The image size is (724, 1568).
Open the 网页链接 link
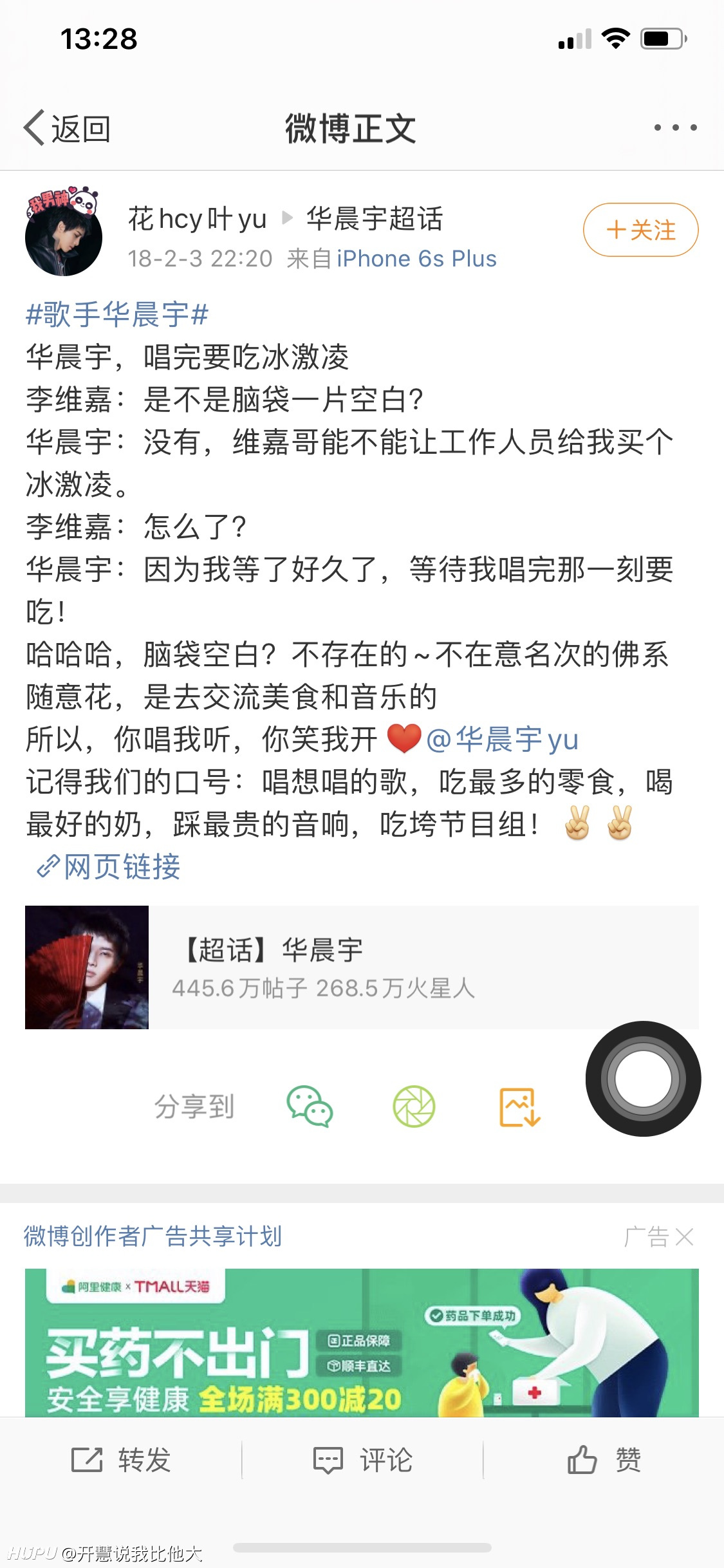[109, 866]
